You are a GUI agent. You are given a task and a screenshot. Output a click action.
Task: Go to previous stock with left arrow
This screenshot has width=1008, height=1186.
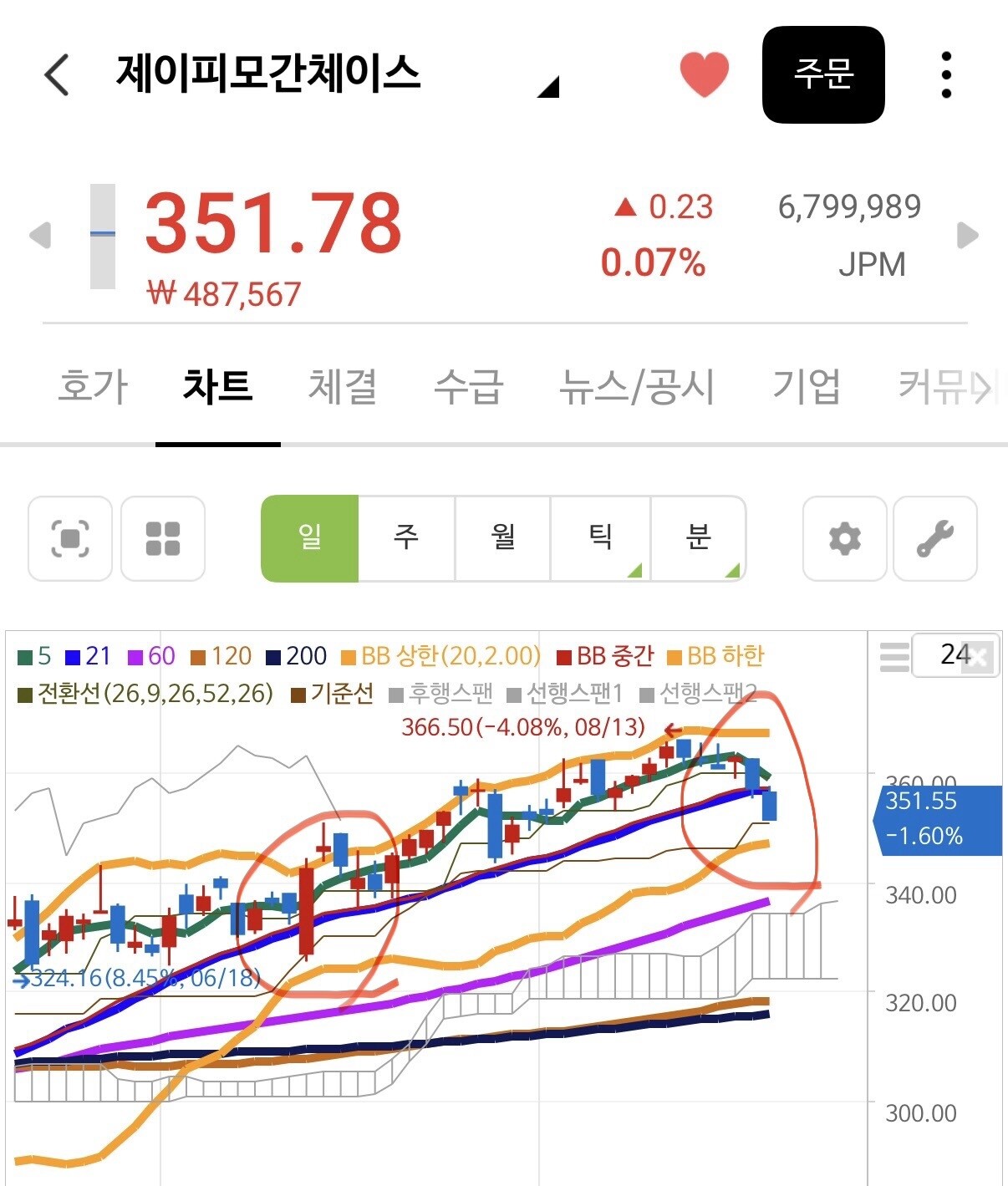pyautogui.click(x=40, y=235)
